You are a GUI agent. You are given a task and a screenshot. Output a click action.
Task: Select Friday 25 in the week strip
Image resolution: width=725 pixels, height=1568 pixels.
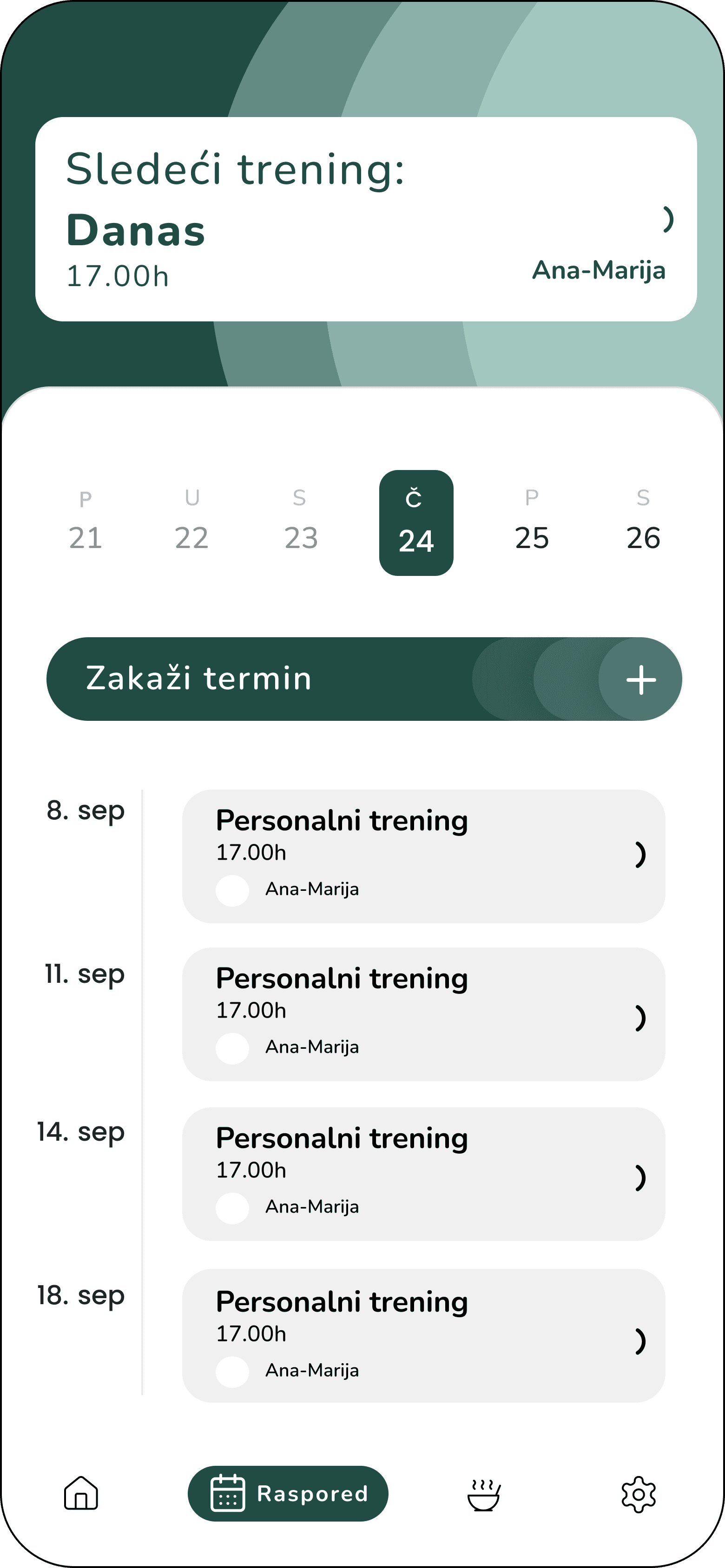[x=531, y=522]
